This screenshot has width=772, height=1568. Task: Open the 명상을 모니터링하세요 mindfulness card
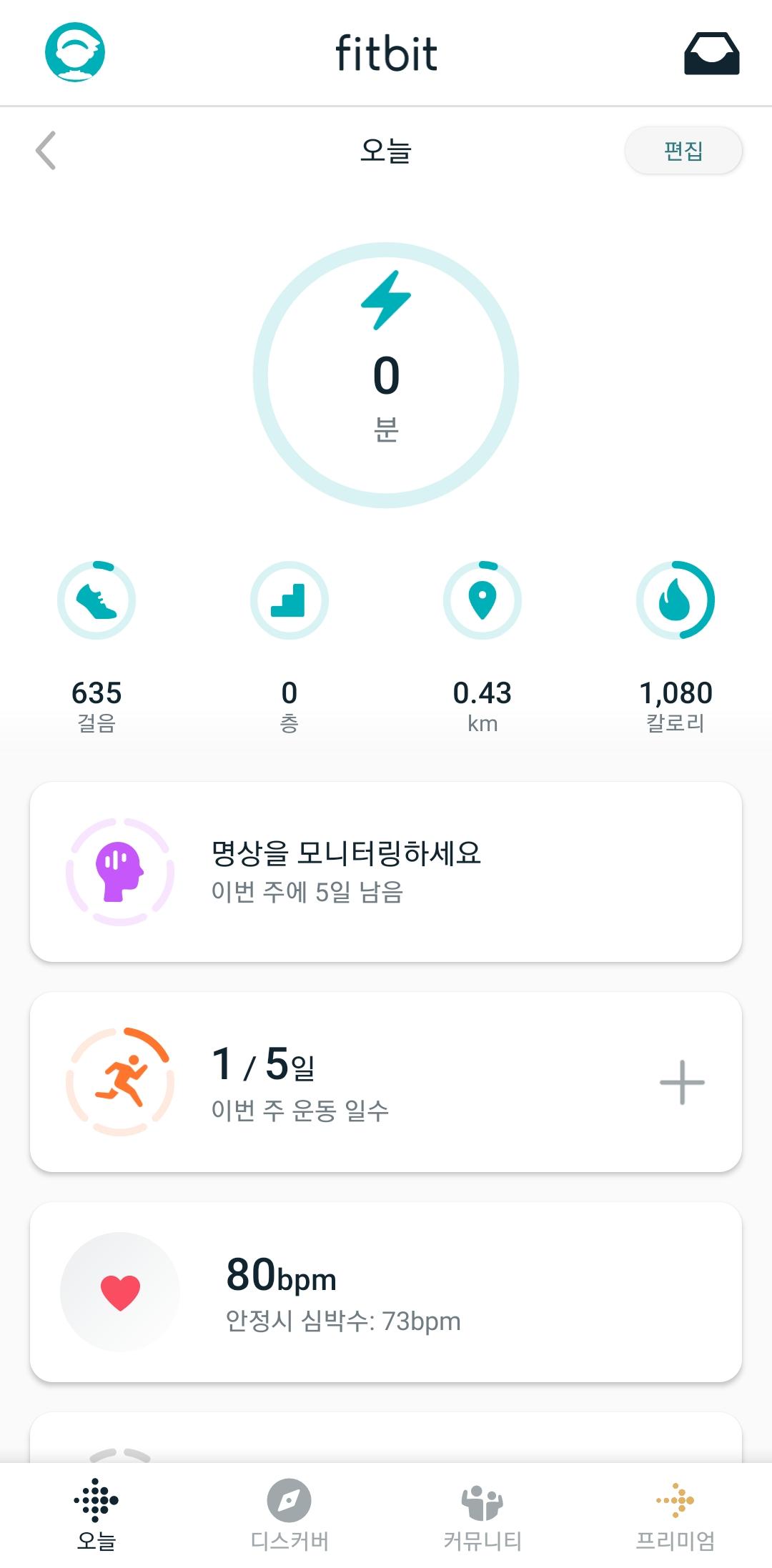point(386,872)
